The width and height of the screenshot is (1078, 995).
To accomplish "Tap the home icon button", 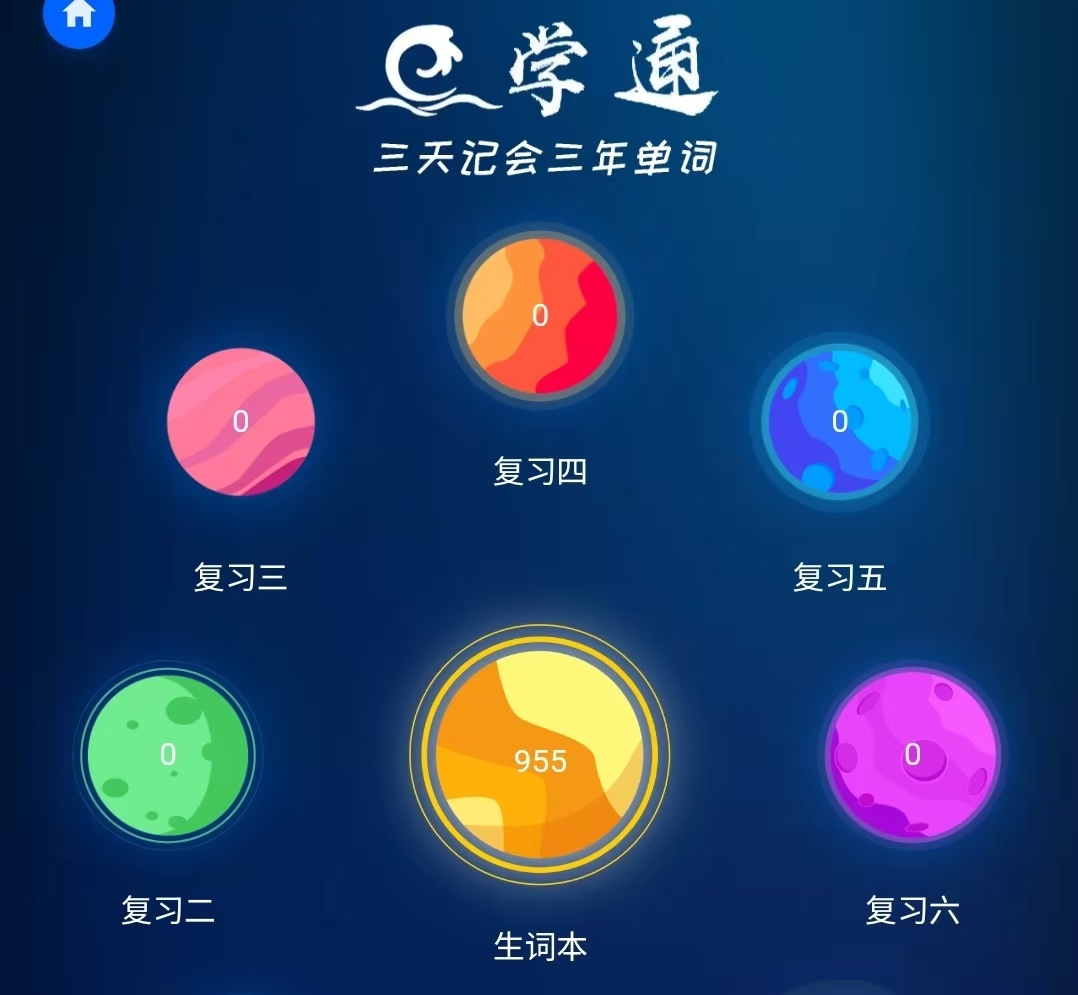I will pos(78,15).
